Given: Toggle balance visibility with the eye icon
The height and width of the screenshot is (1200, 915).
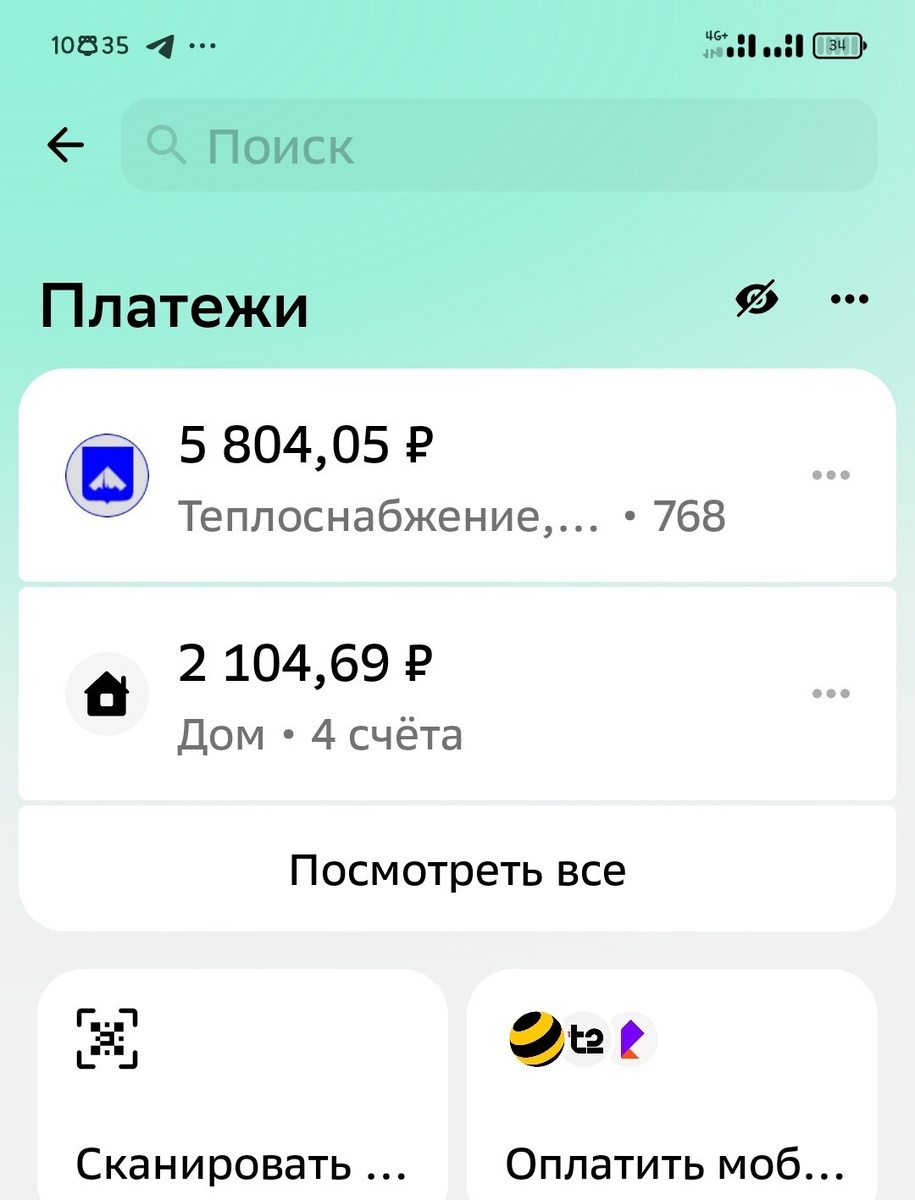Looking at the screenshot, I should (x=757, y=298).
